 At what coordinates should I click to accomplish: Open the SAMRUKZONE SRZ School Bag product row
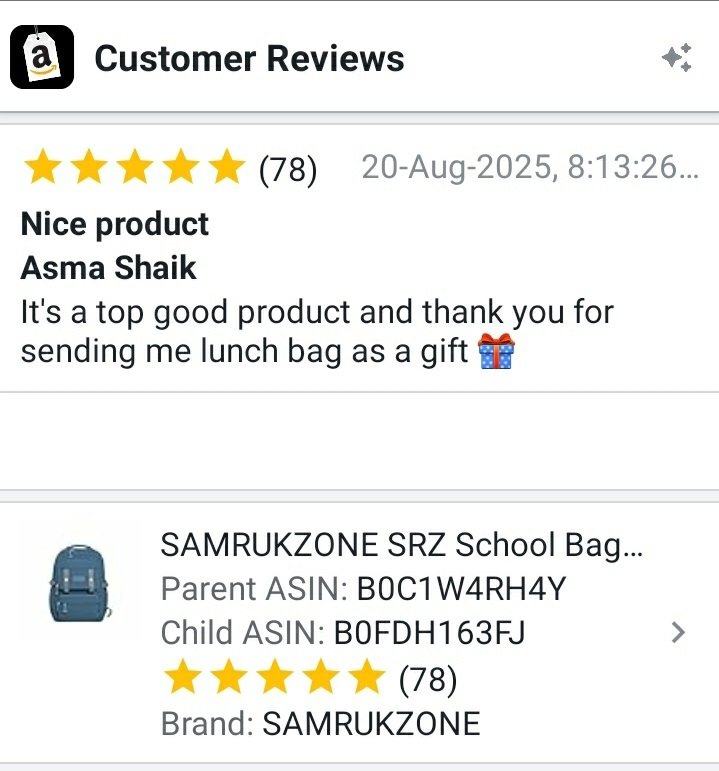coord(400,632)
